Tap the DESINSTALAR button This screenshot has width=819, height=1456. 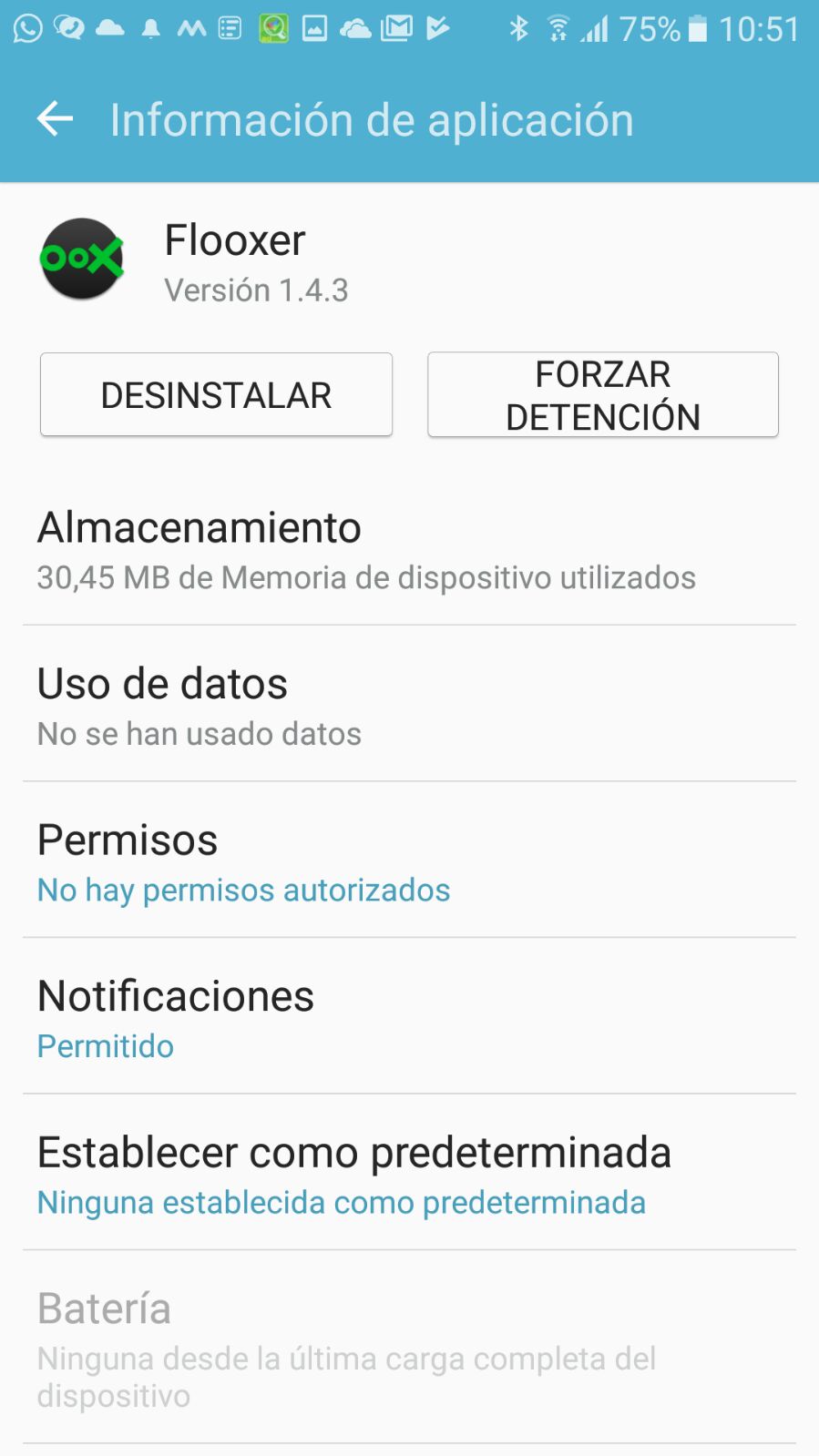point(216,394)
